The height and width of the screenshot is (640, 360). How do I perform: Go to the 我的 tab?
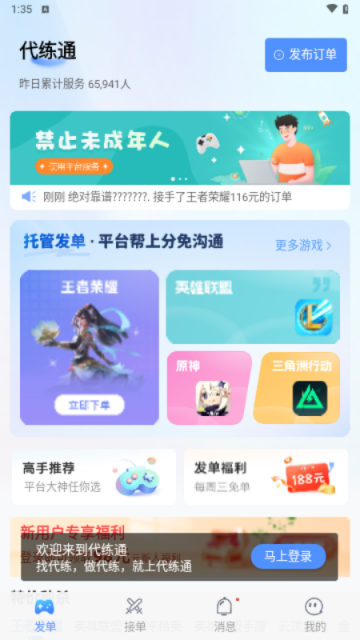[x=315, y=615]
